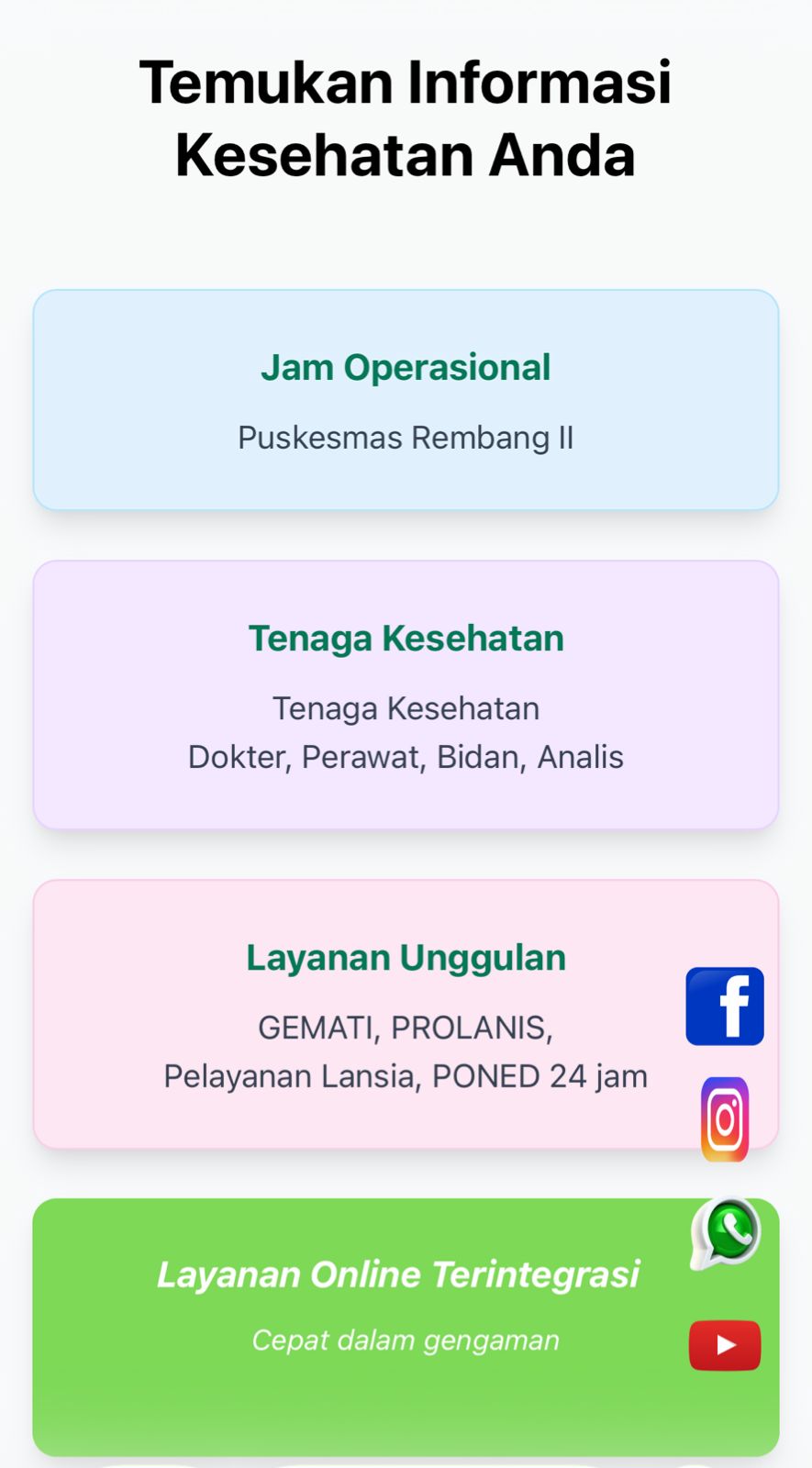The width and height of the screenshot is (812, 1468).
Task: Select the Layanan Unggulan heading
Action: click(x=406, y=956)
